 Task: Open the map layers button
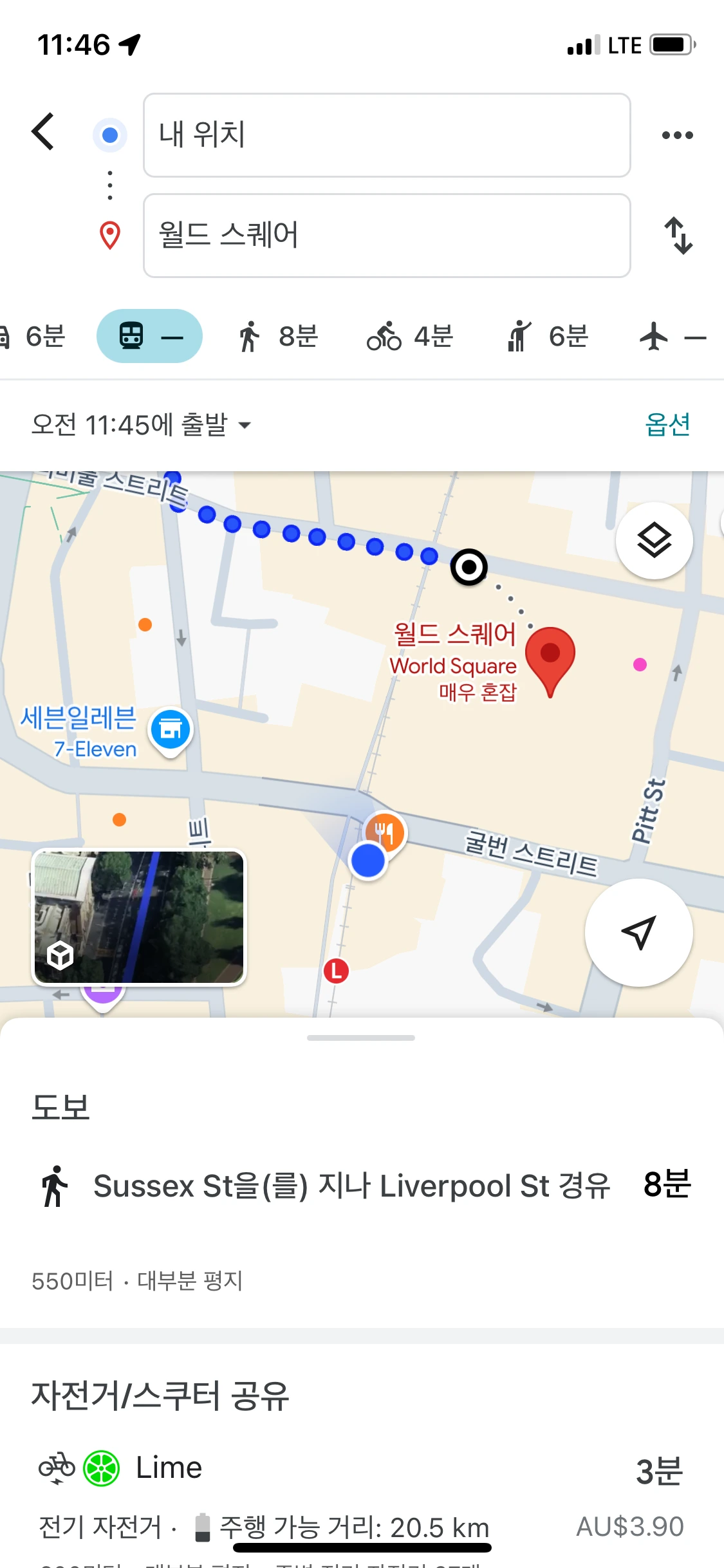pyautogui.click(x=654, y=541)
